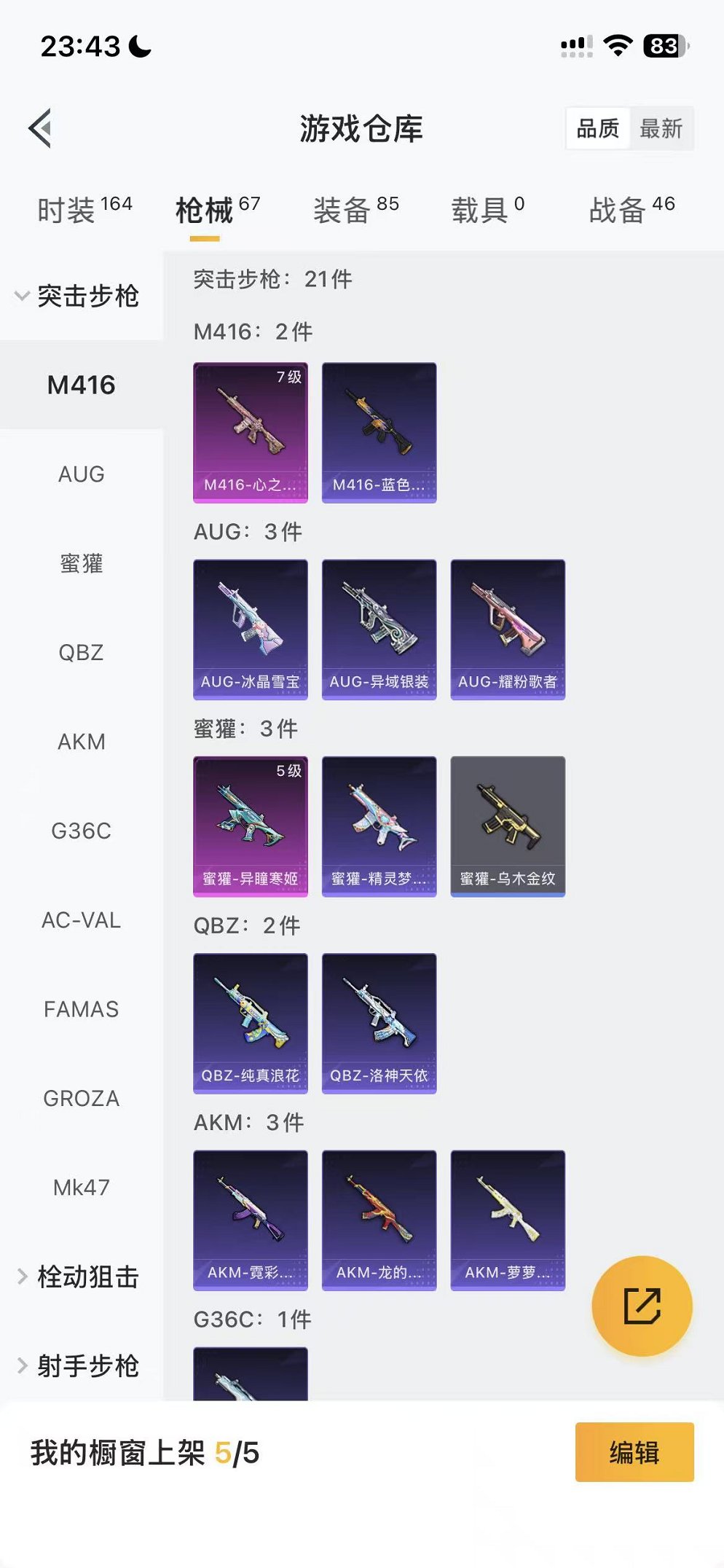724x1568 pixels.
Task: Open the 战备 tab
Action: (631, 210)
